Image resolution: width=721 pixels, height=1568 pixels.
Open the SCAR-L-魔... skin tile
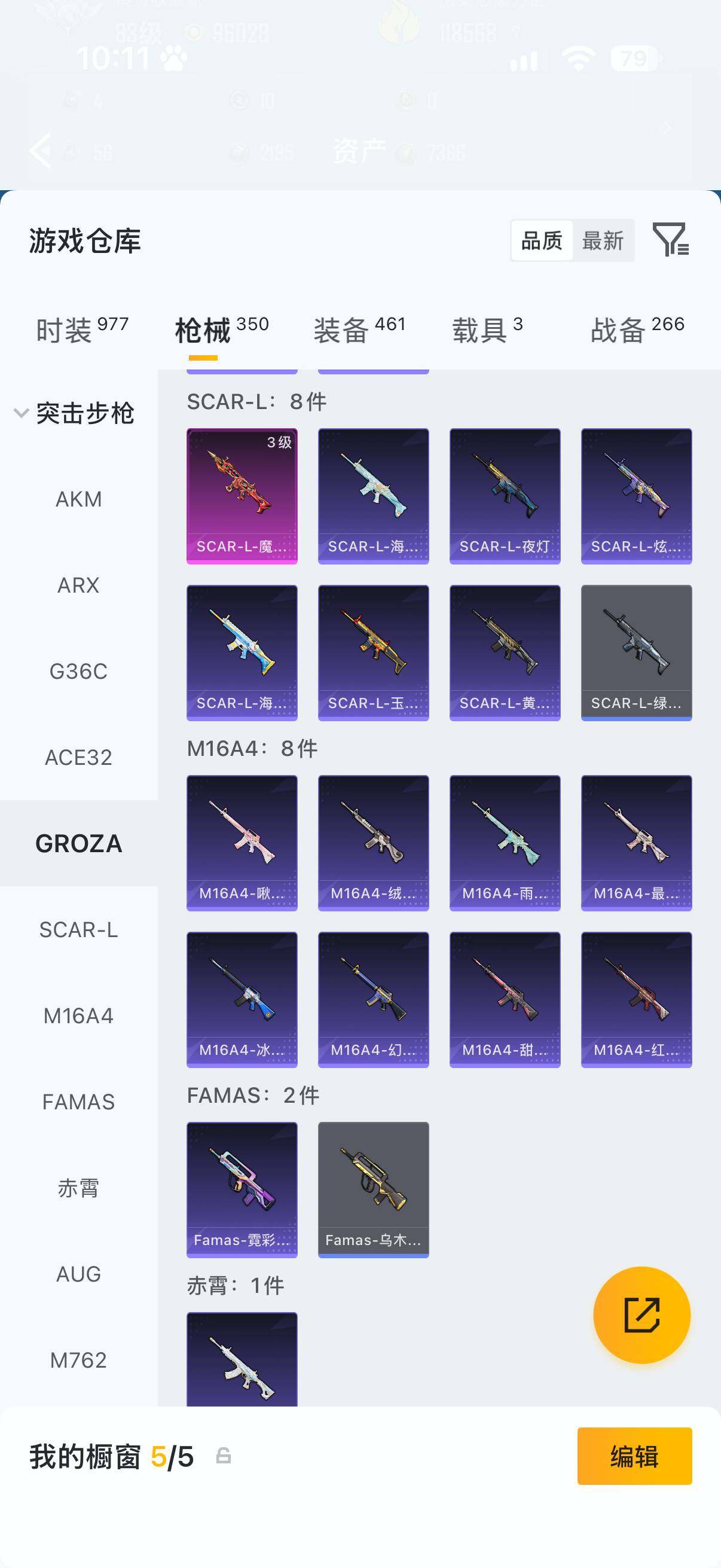pos(242,496)
